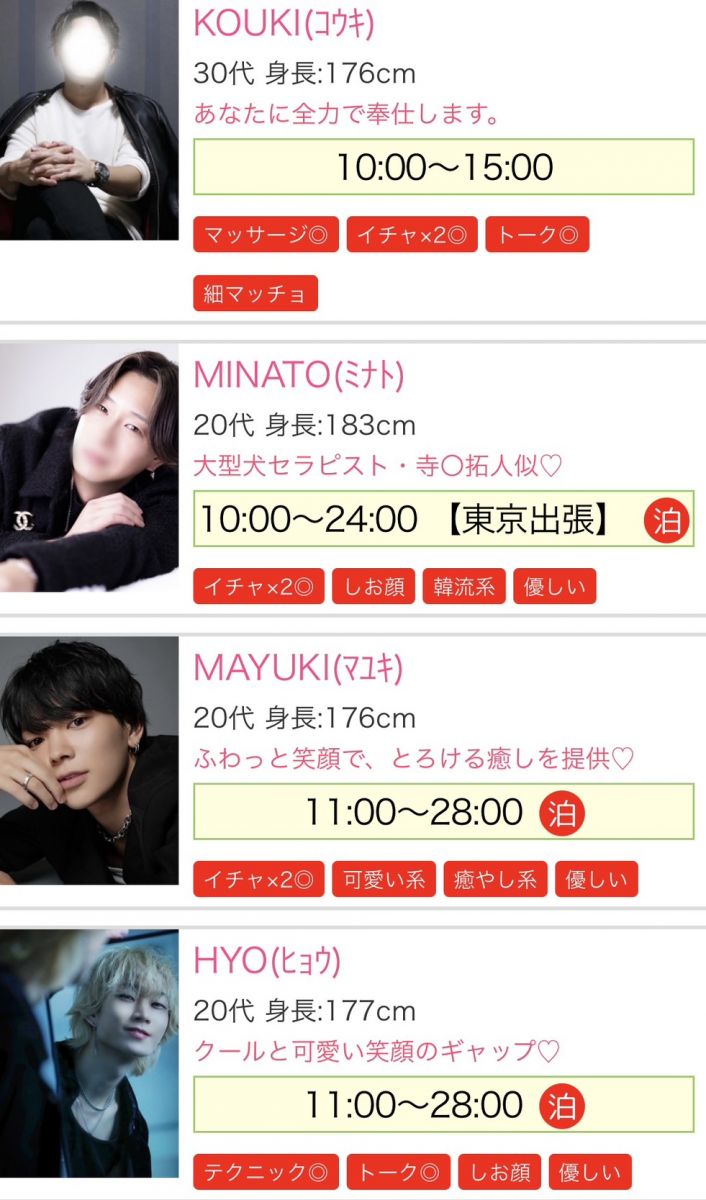Screen dimensions: 706x1200
Task: Select the テクニック◎ tag under HYO
Action: 266,1172
